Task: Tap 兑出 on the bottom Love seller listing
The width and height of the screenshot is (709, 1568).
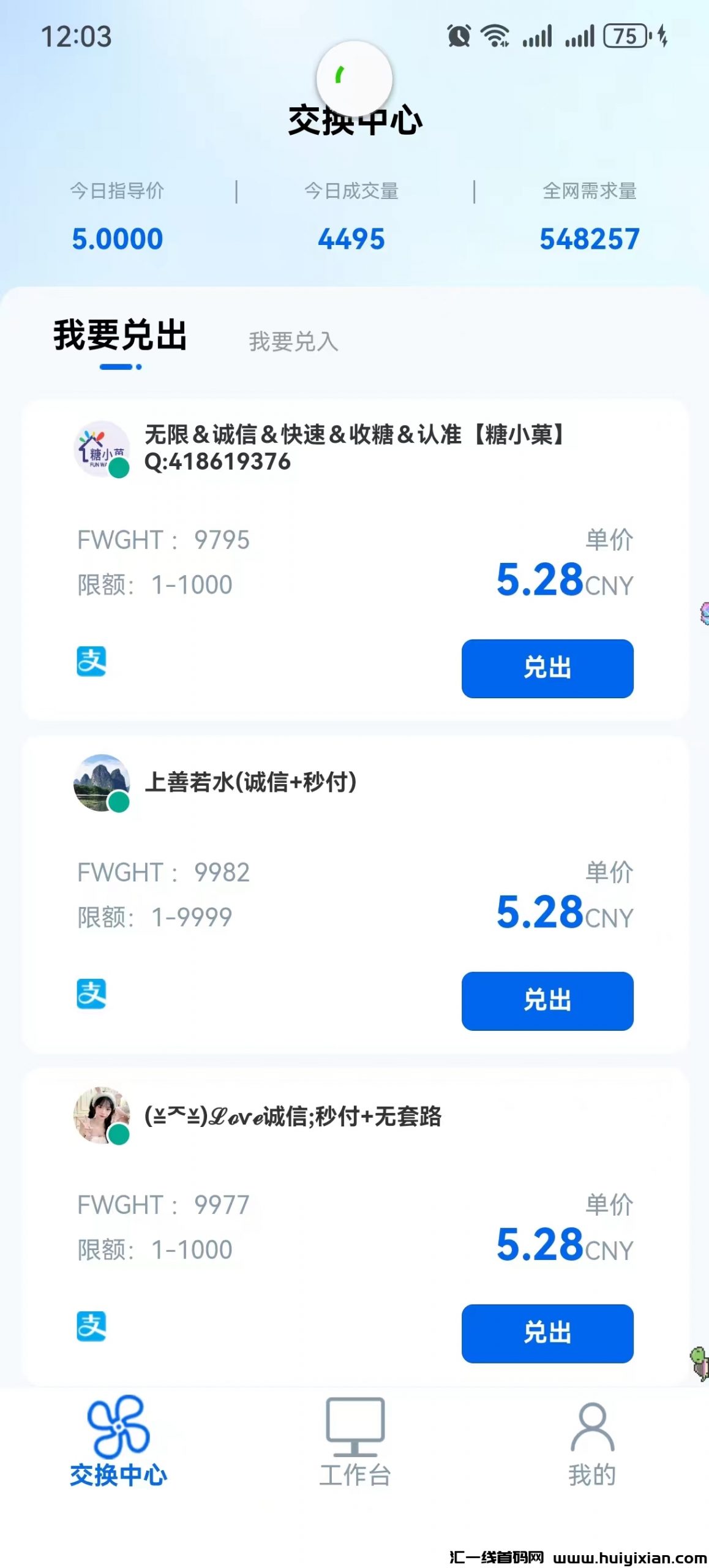Action: click(x=547, y=1335)
